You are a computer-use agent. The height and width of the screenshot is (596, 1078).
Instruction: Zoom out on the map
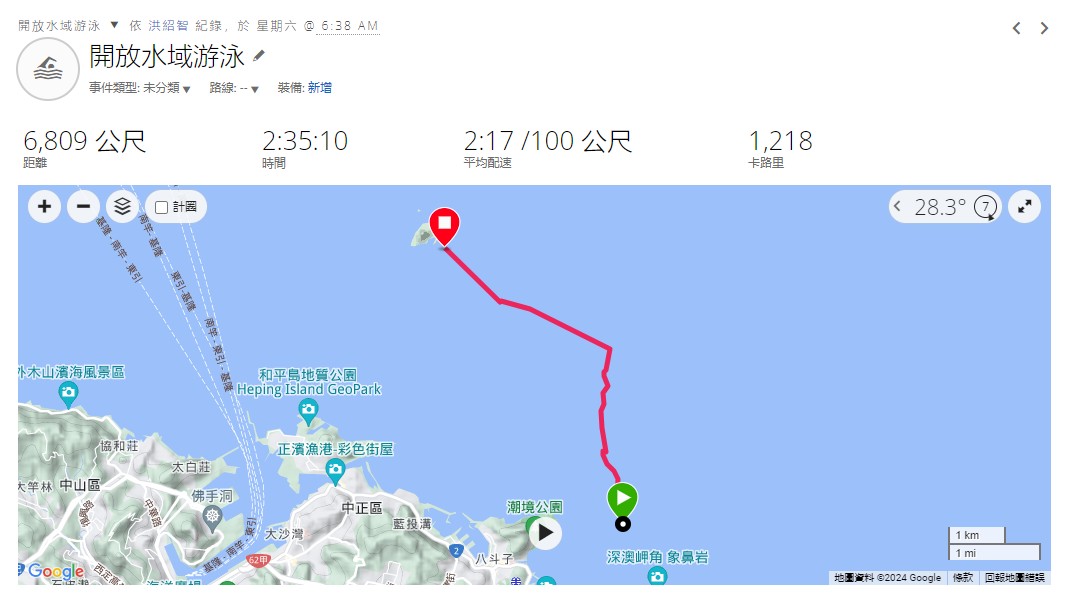(x=83, y=207)
